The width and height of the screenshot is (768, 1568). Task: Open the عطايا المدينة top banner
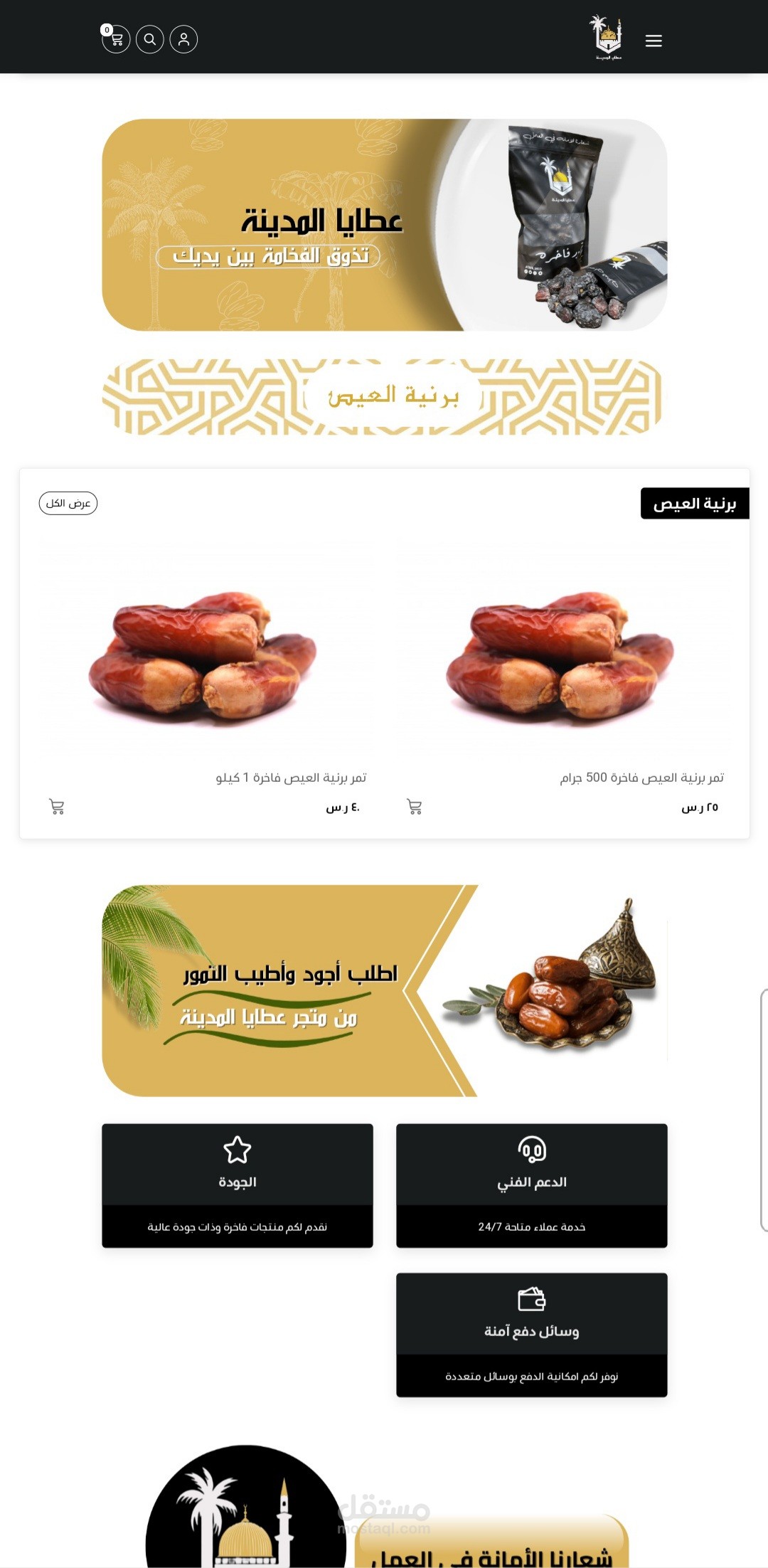point(385,225)
